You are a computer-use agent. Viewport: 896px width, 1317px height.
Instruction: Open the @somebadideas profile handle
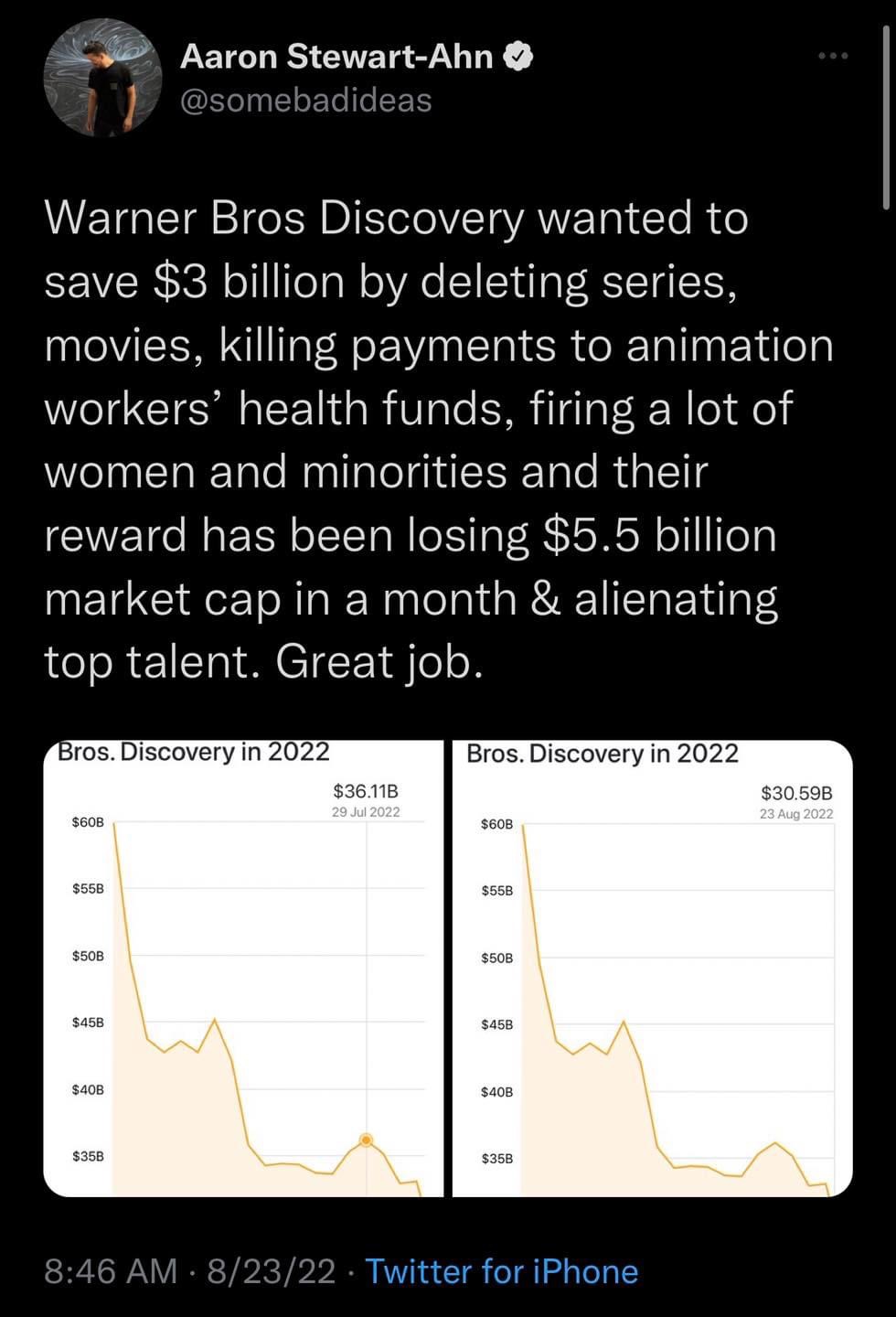pyautogui.click(x=305, y=101)
